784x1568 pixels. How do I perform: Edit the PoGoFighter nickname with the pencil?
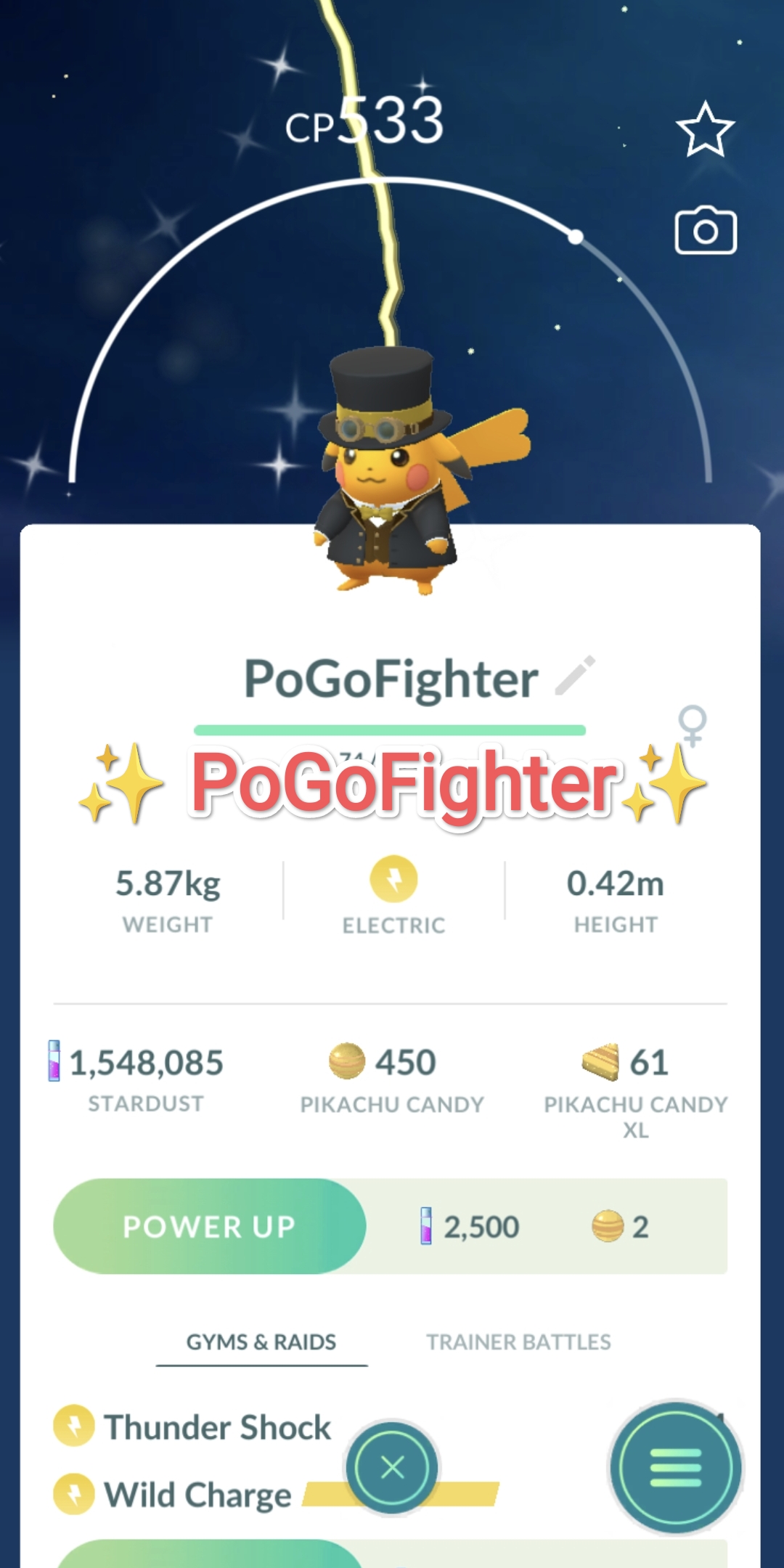click(575, 677)
